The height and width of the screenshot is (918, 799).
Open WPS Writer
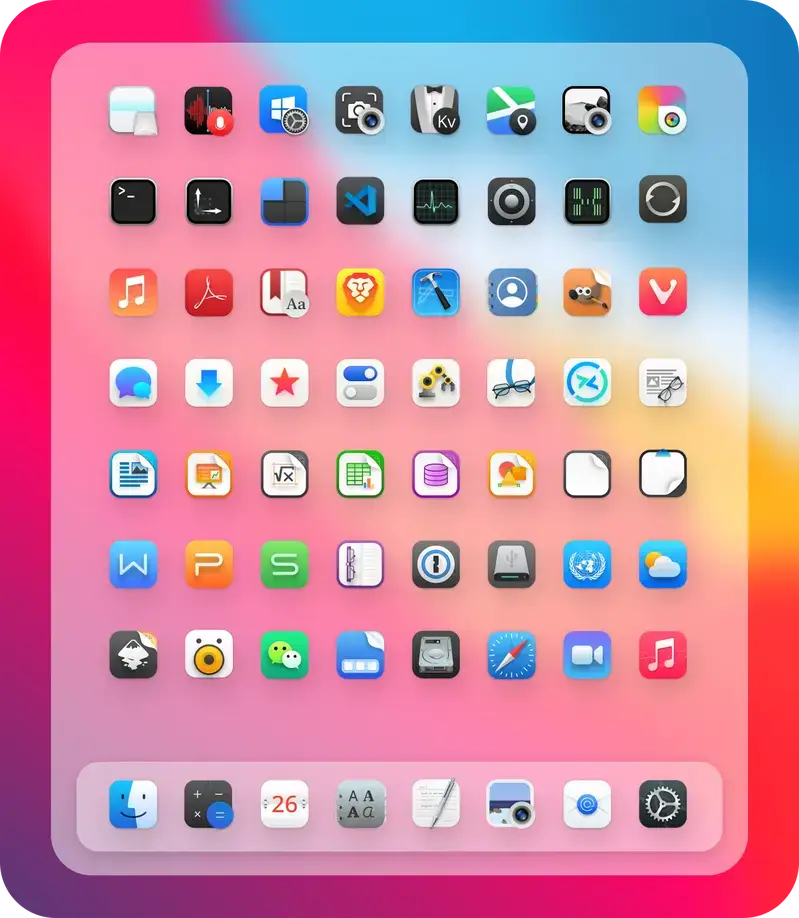[x=132, y=565]
